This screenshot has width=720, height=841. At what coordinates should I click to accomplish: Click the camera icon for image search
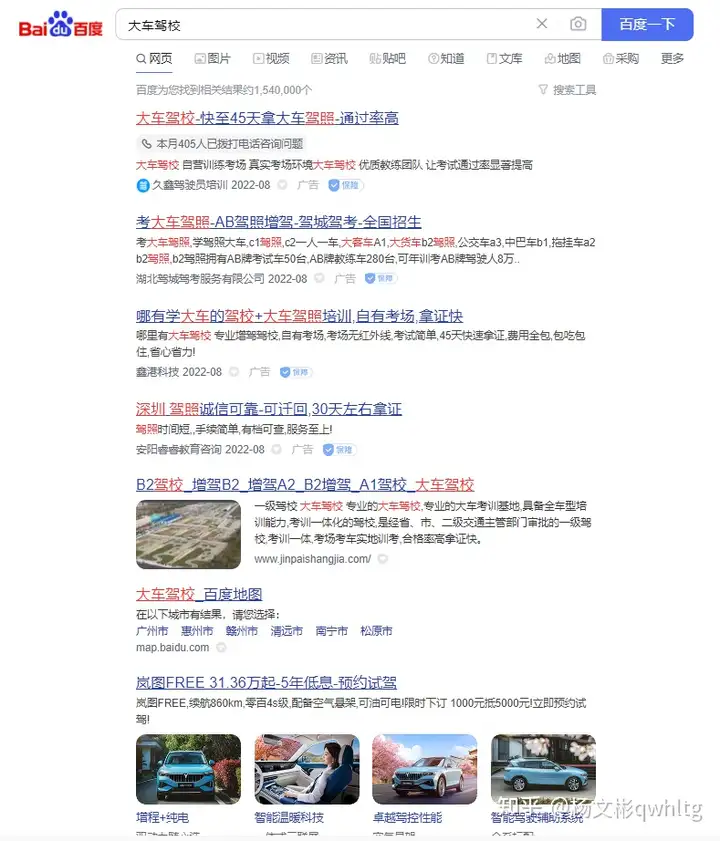[x=578, y=24]
